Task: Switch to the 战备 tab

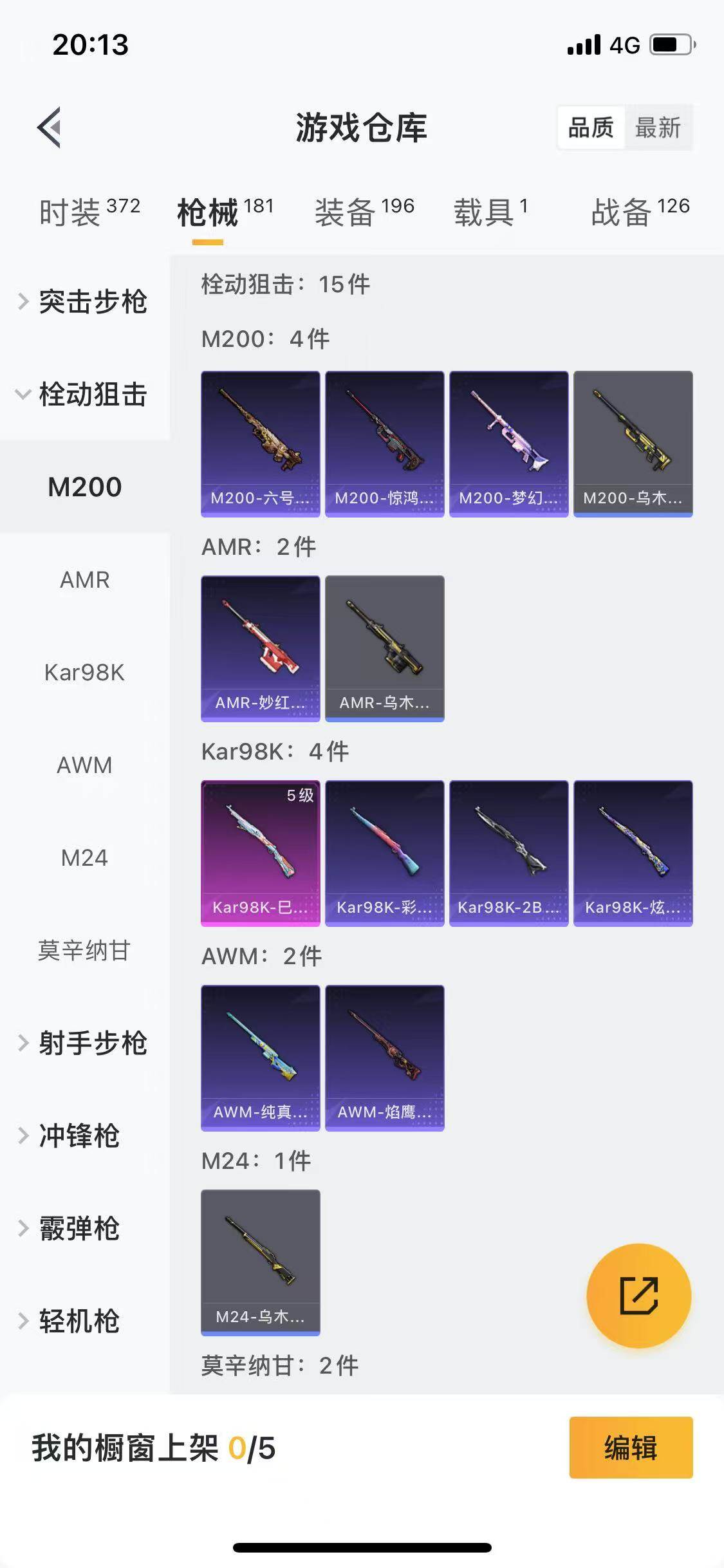Action: coord(640,212)
